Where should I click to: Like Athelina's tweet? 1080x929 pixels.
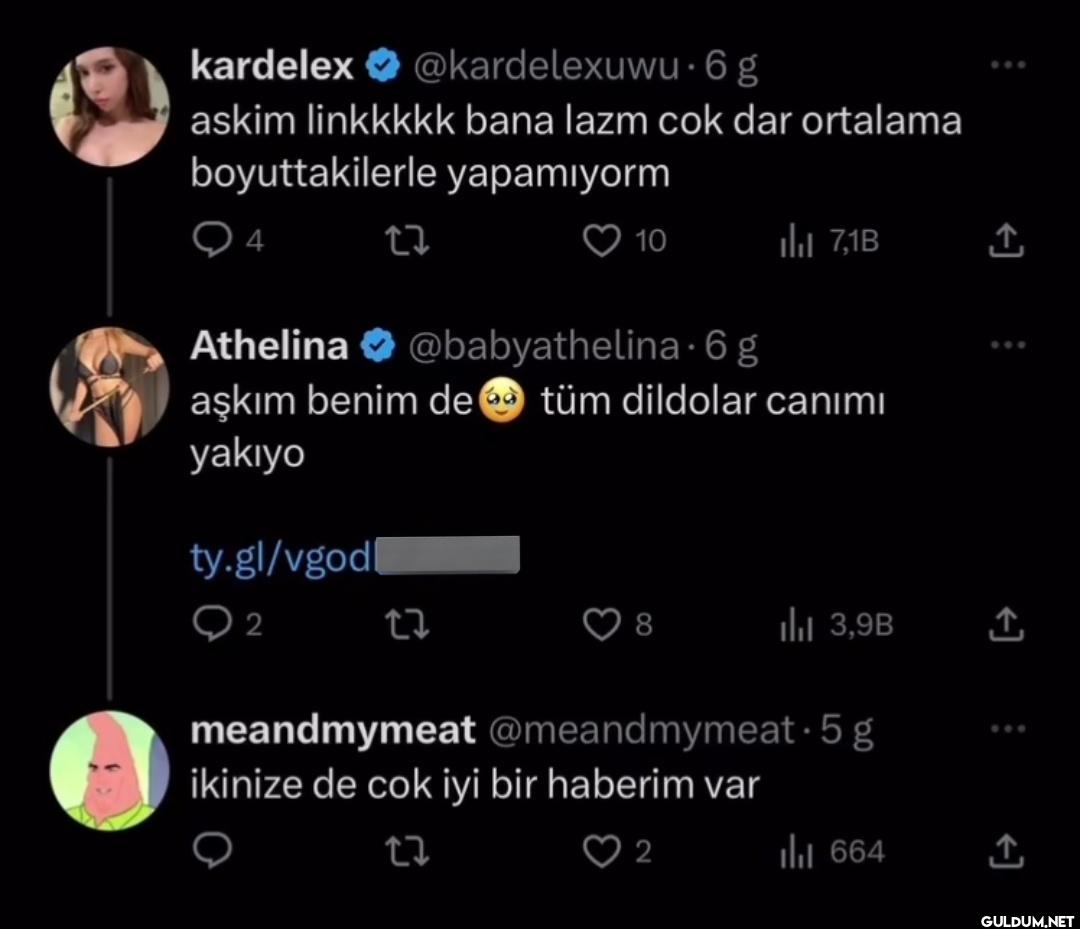click(x=602, y=625)
